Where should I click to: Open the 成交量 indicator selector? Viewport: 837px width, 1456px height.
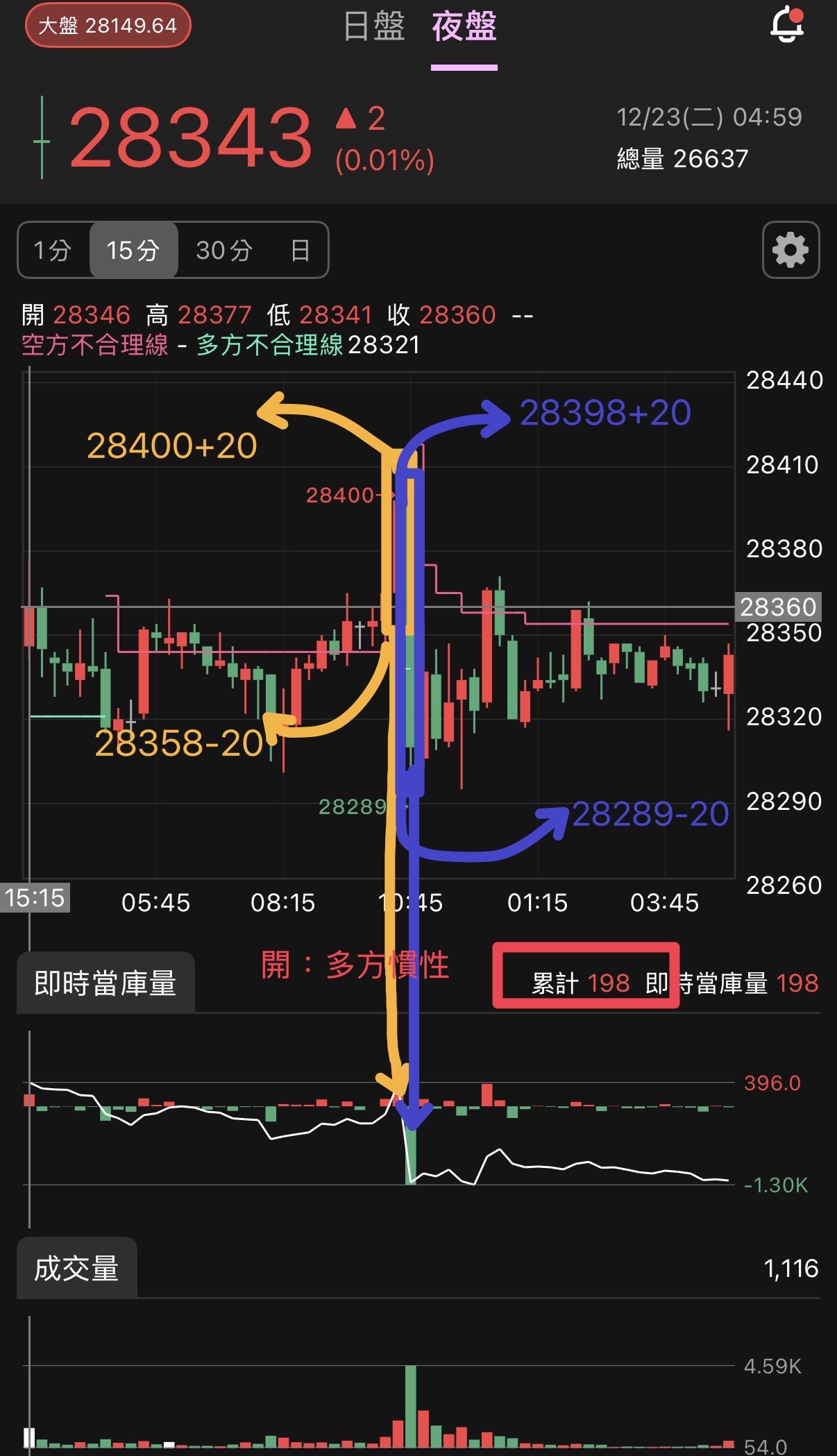[x=76, y=1268]
